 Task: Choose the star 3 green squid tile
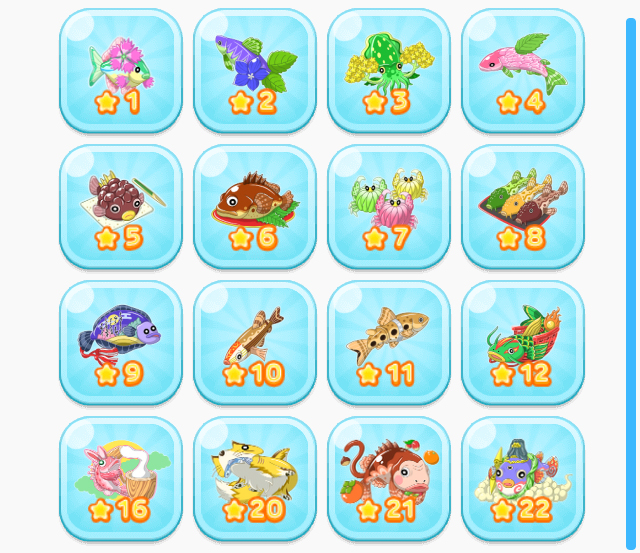click(388, 70)
